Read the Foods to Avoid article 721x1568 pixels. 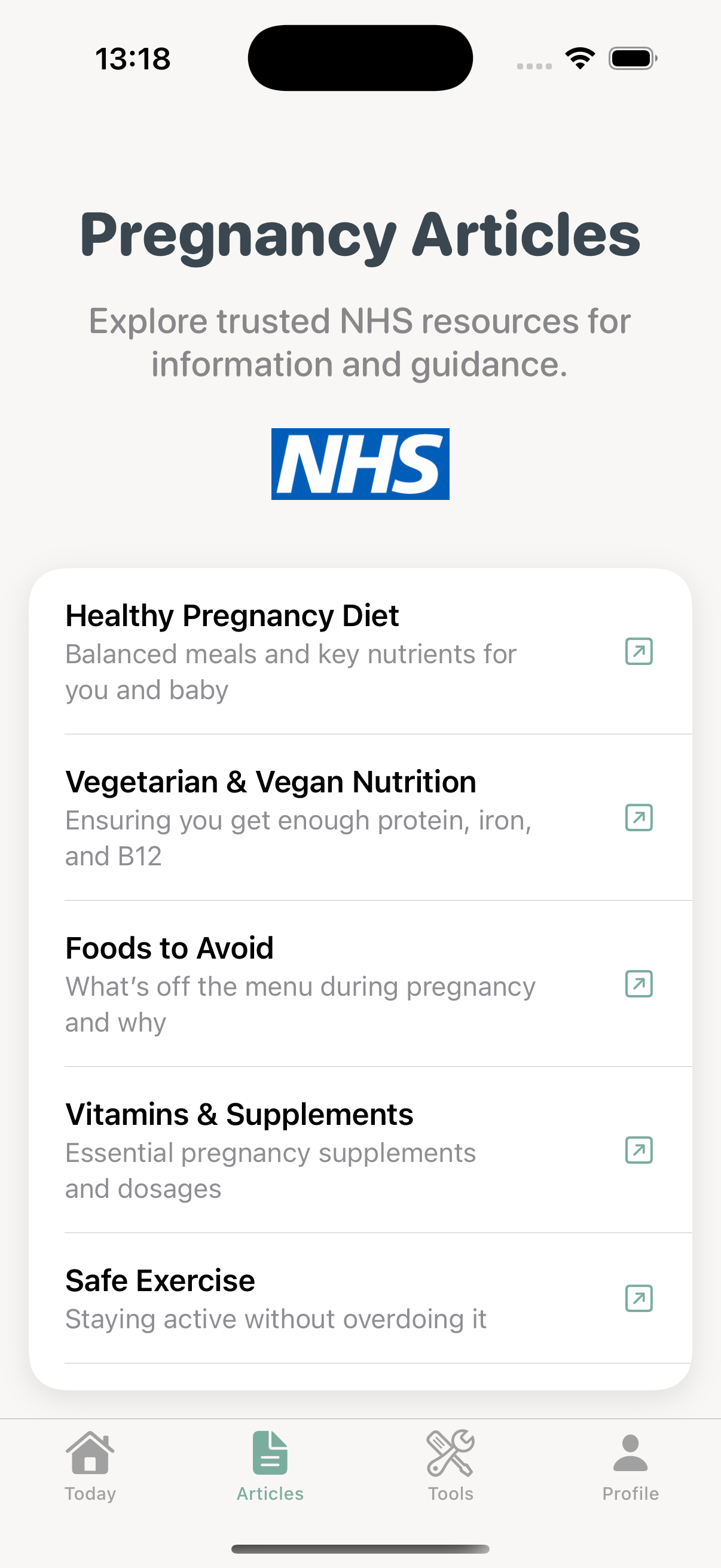tap(359, 984)
